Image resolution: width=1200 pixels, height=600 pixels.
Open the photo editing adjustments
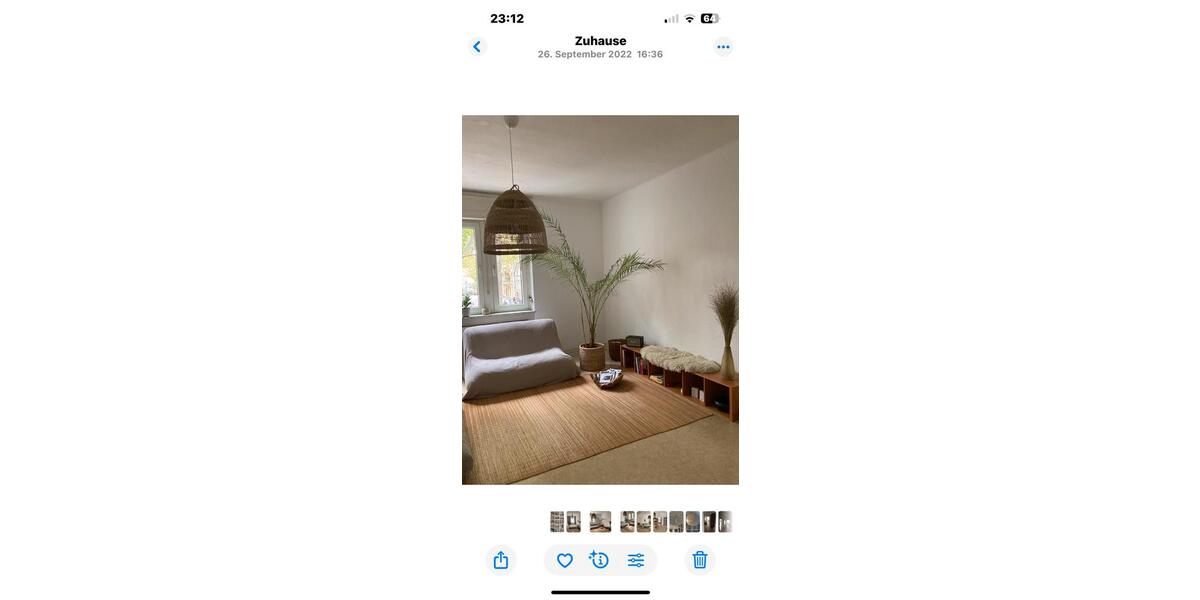(x=636, y=561)
